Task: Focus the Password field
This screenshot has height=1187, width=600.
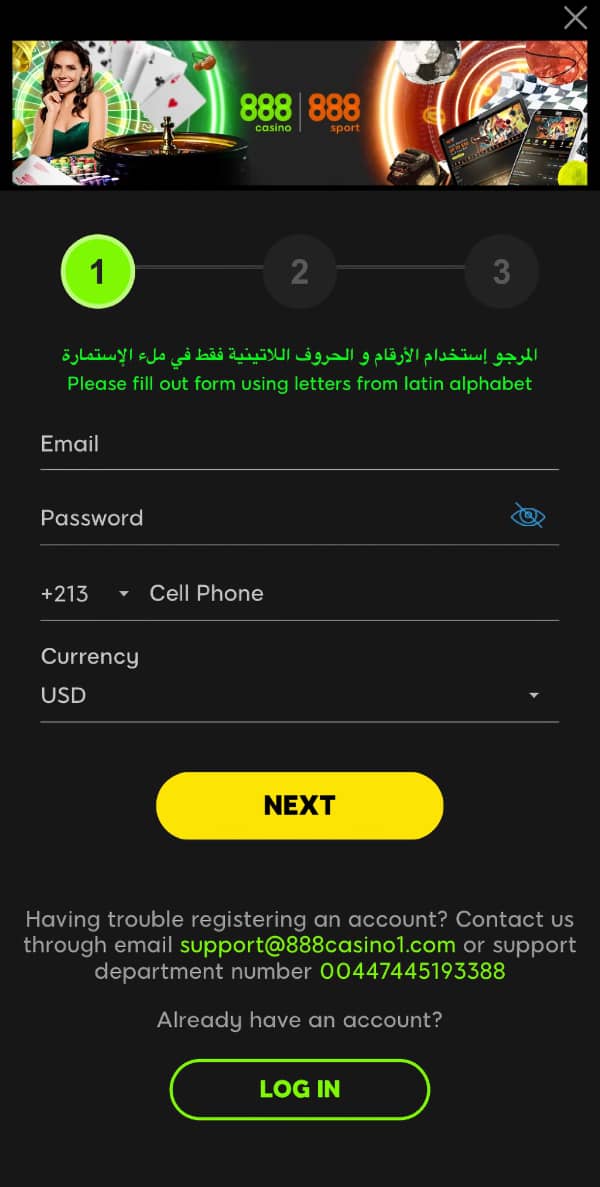Action: point(270,518)
